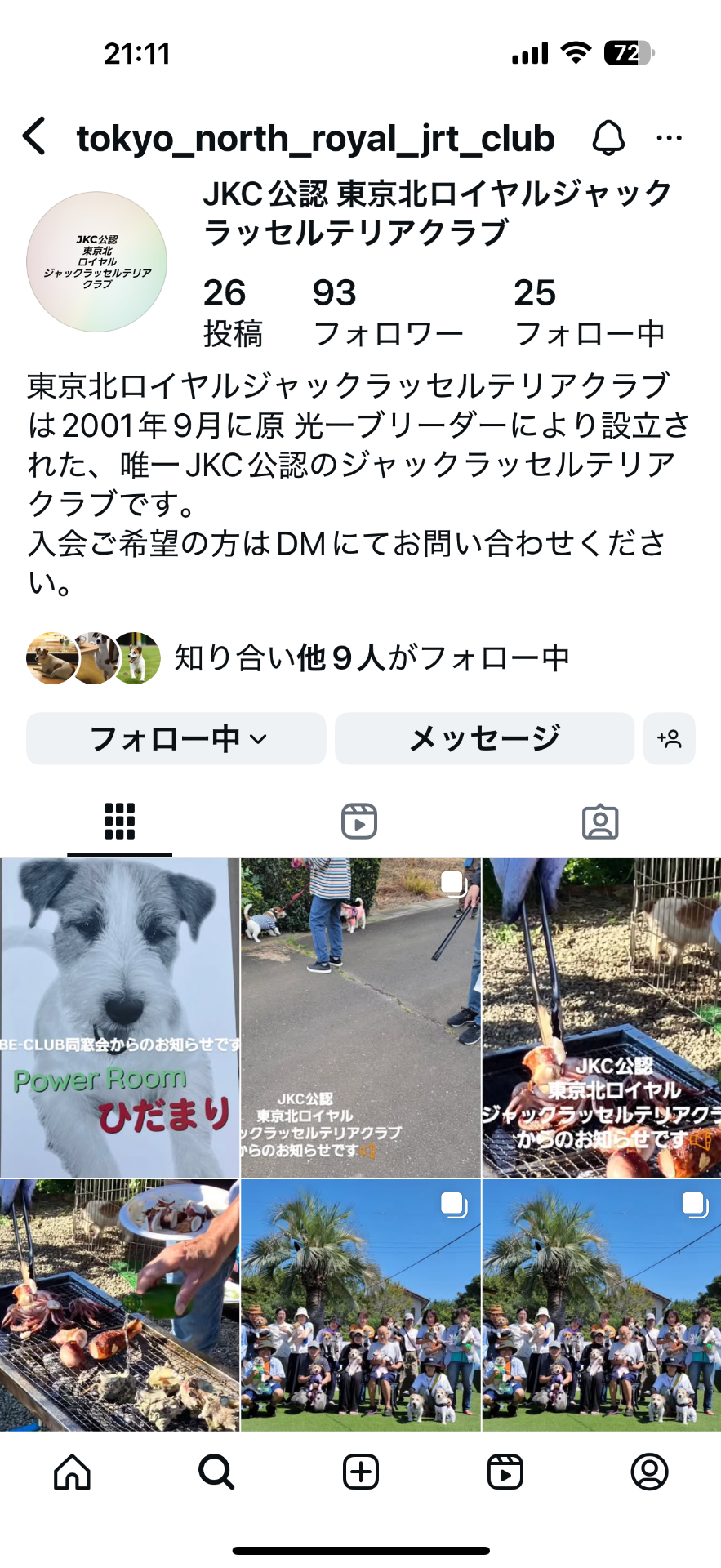Image resolution: width=721 pixels, height=1568 pixels.
Task: Open the notification bell settings
Action: [x=608, y=138]
